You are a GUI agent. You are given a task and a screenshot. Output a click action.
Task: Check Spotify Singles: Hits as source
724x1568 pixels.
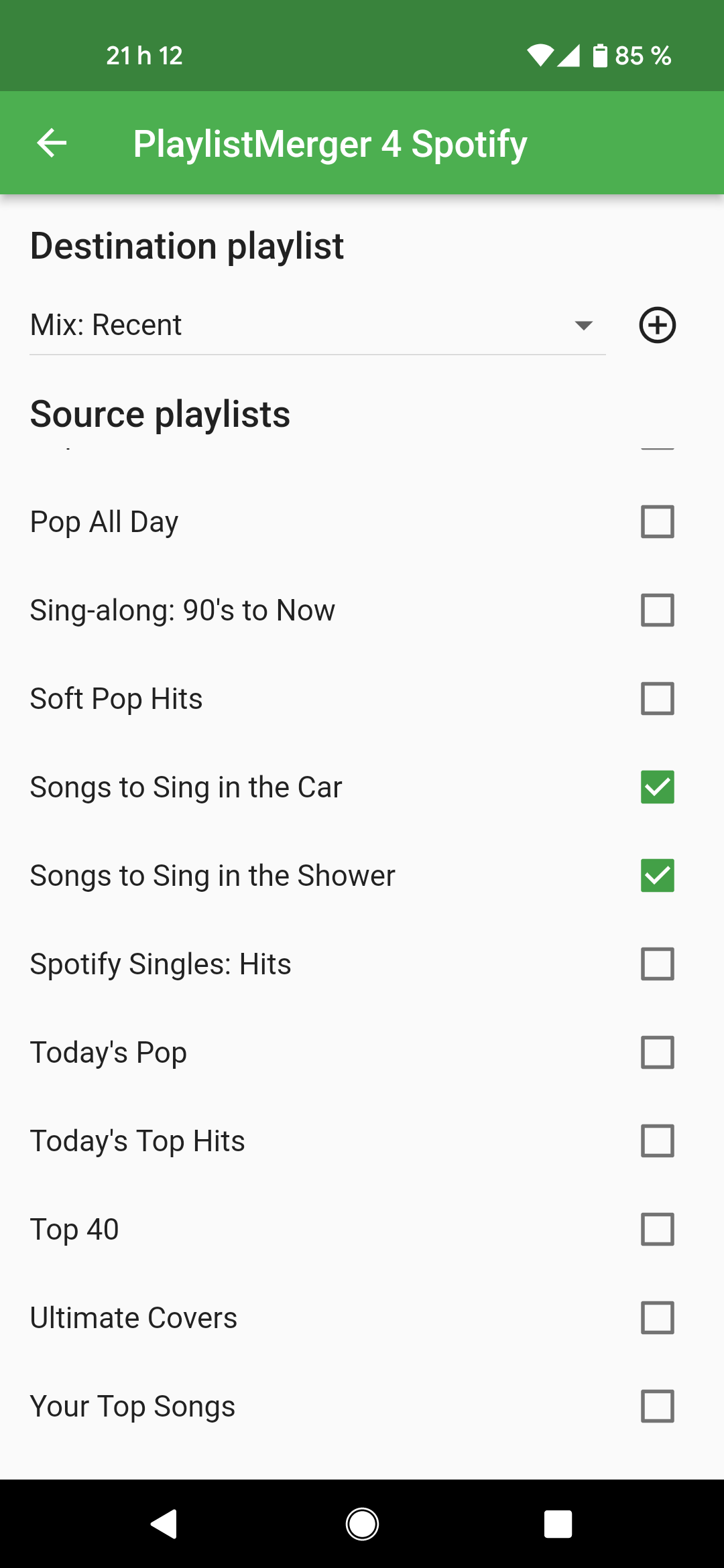click(x=658, y=964)
